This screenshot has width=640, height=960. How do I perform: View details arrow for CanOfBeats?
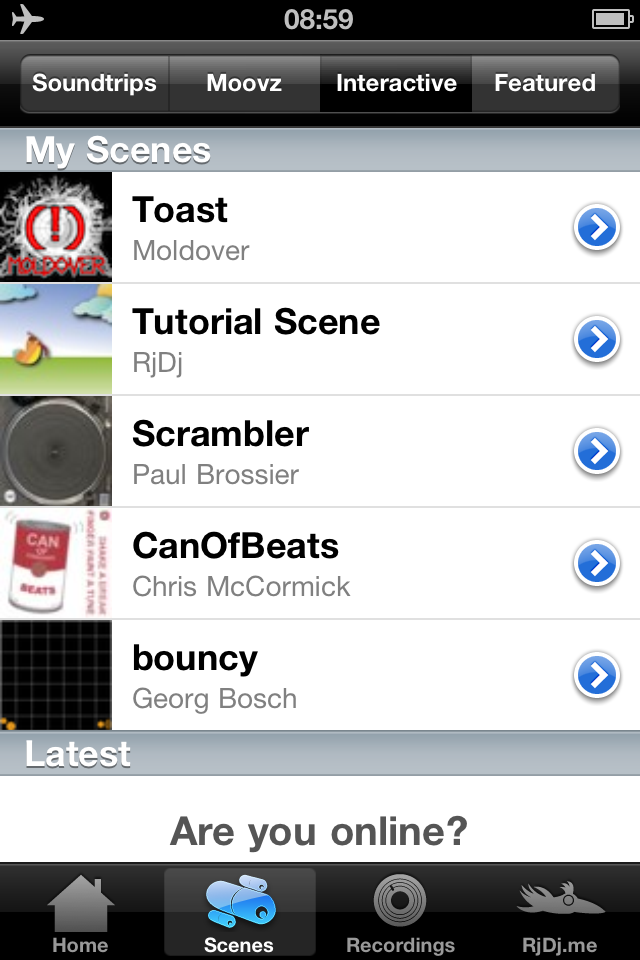596,565
